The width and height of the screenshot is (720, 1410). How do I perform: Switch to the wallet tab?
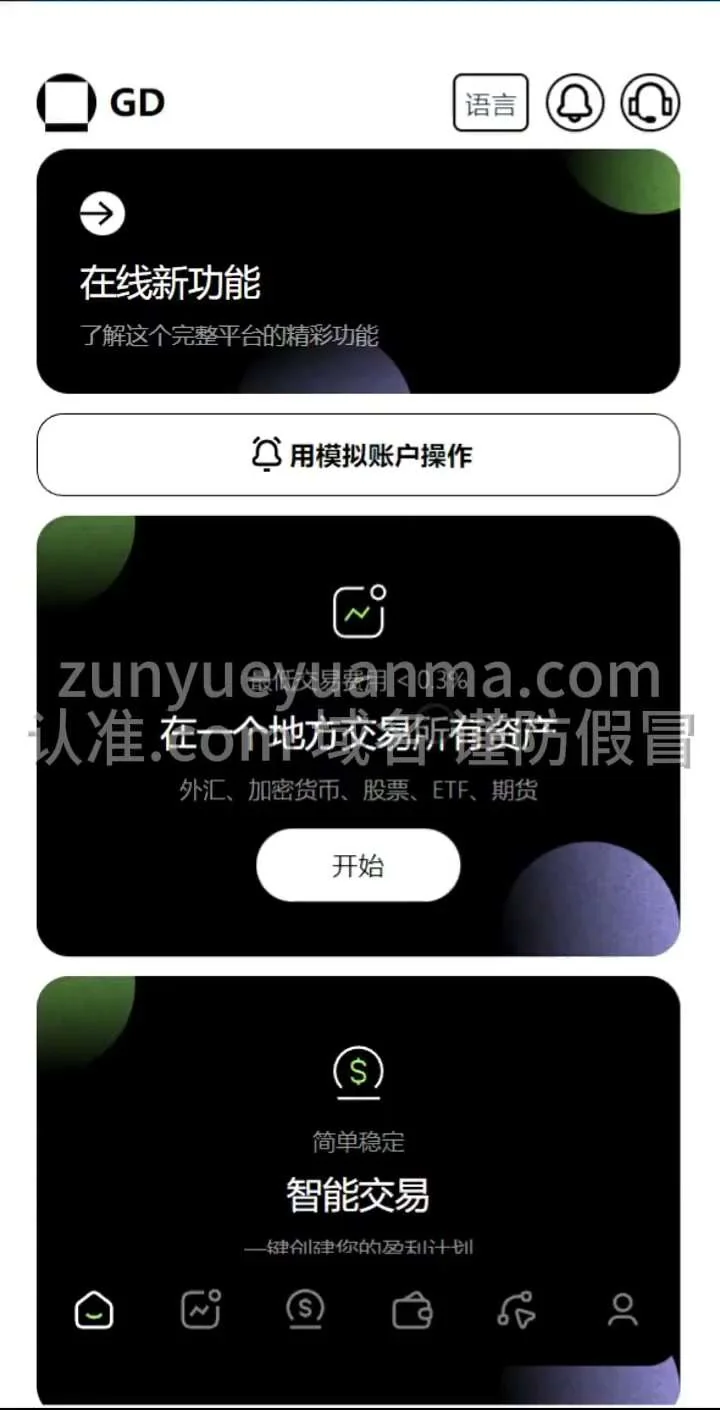pos(411,1310)
